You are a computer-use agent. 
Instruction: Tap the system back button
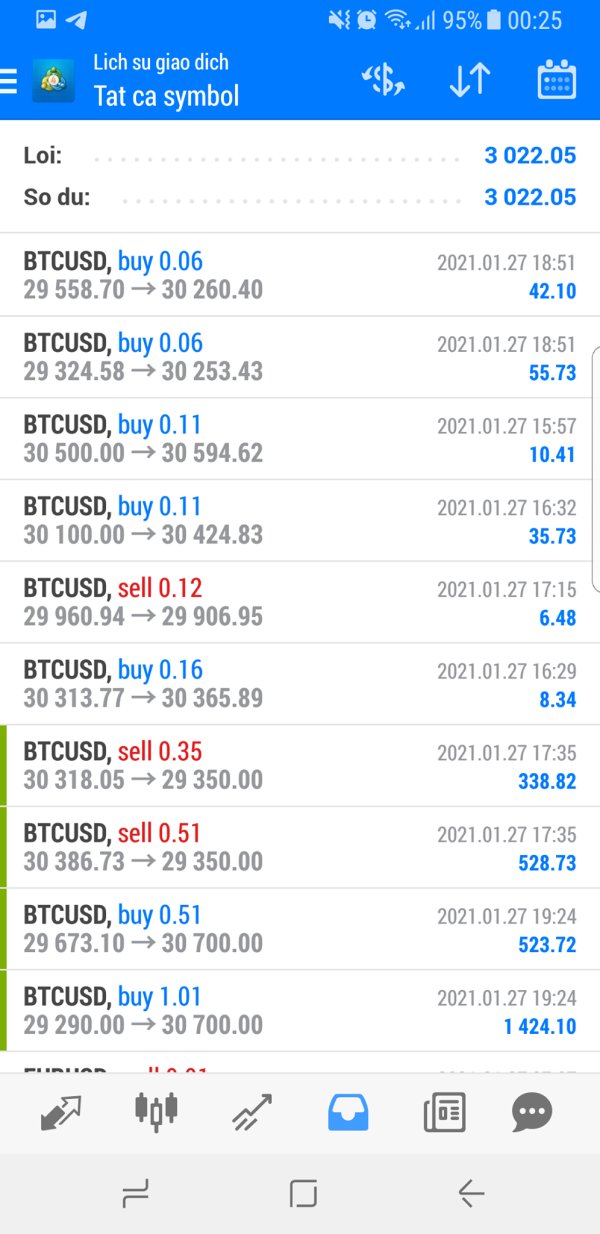tap(471, 1192)
